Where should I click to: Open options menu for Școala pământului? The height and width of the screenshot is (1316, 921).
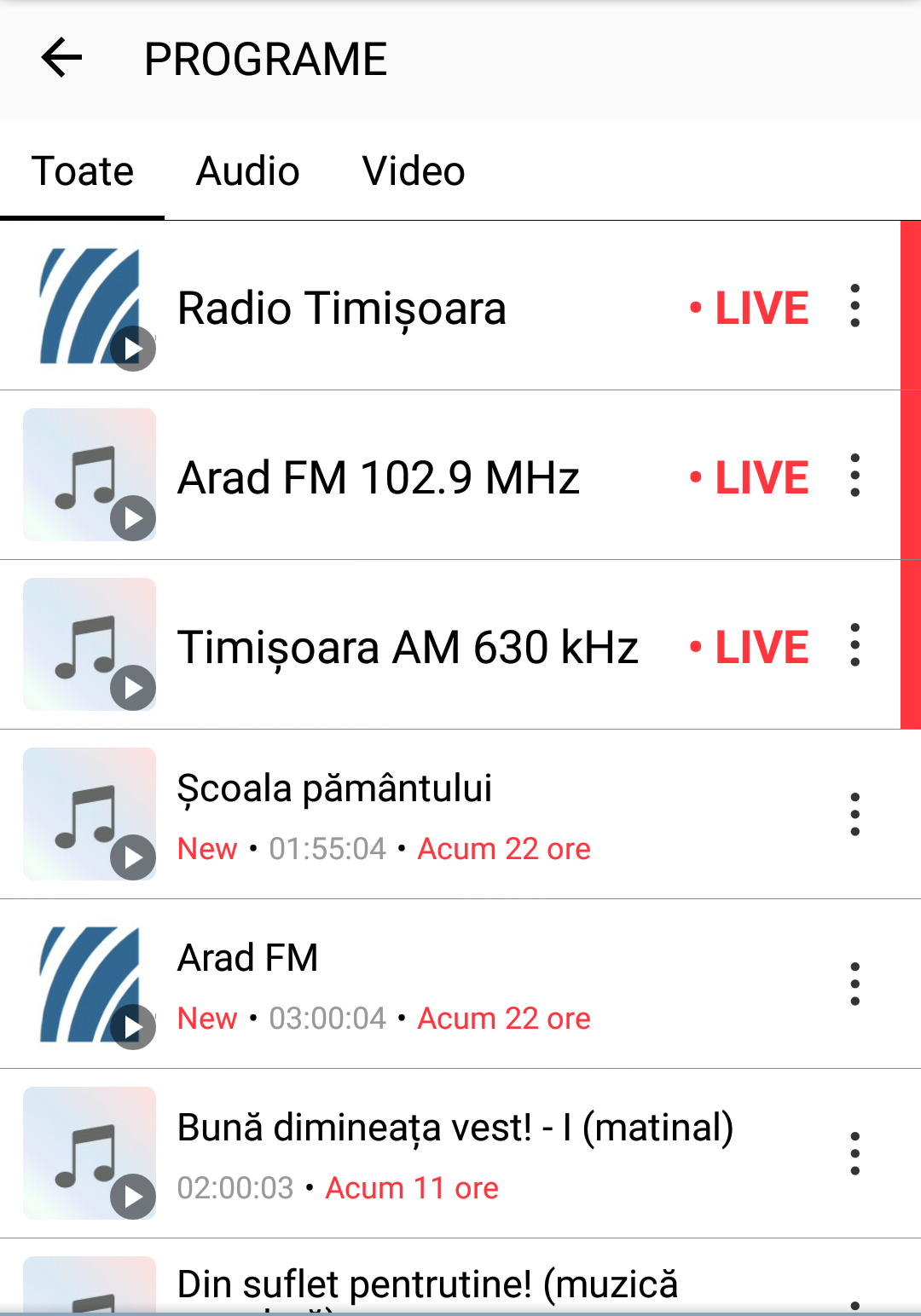(854, 815)
